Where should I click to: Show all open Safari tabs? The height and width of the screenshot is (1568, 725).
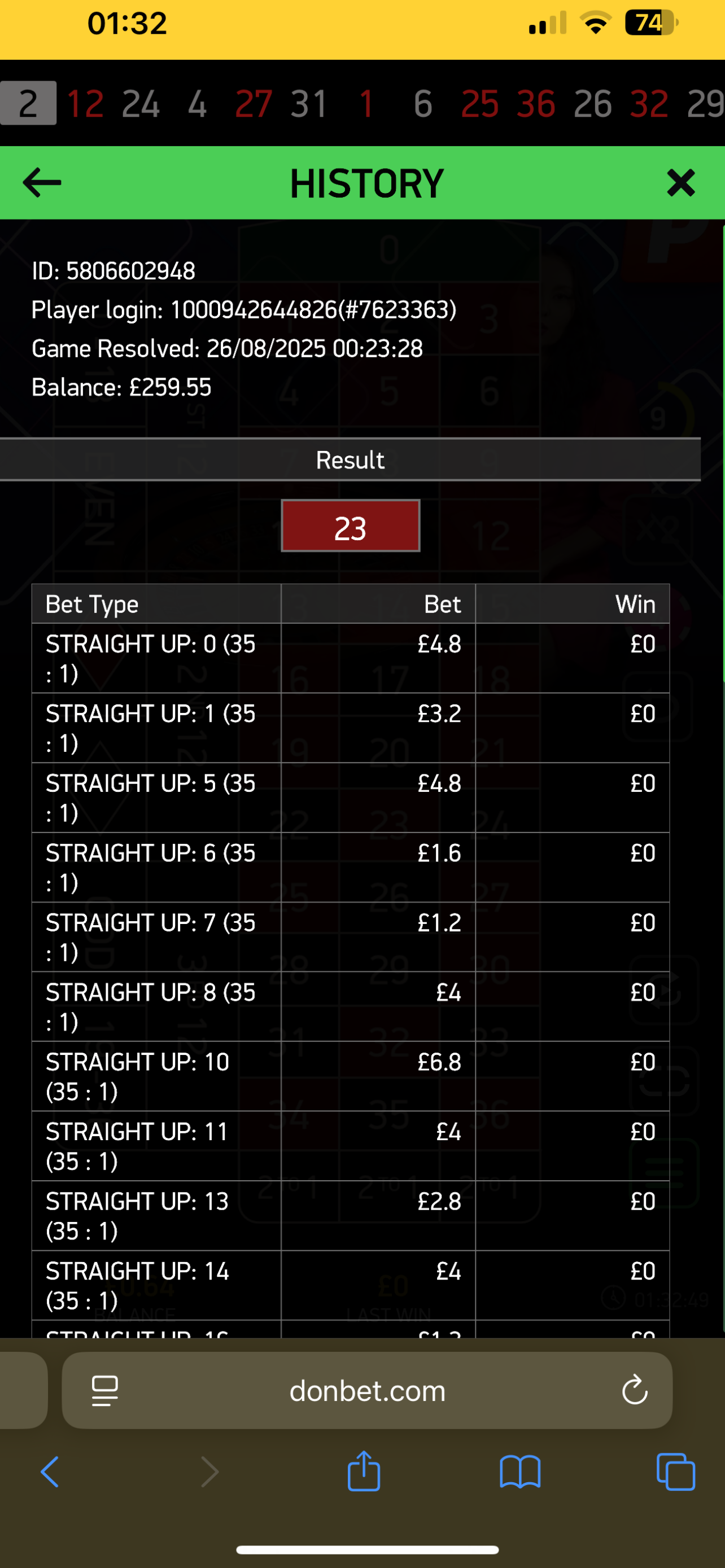(x=676, y=1473)
